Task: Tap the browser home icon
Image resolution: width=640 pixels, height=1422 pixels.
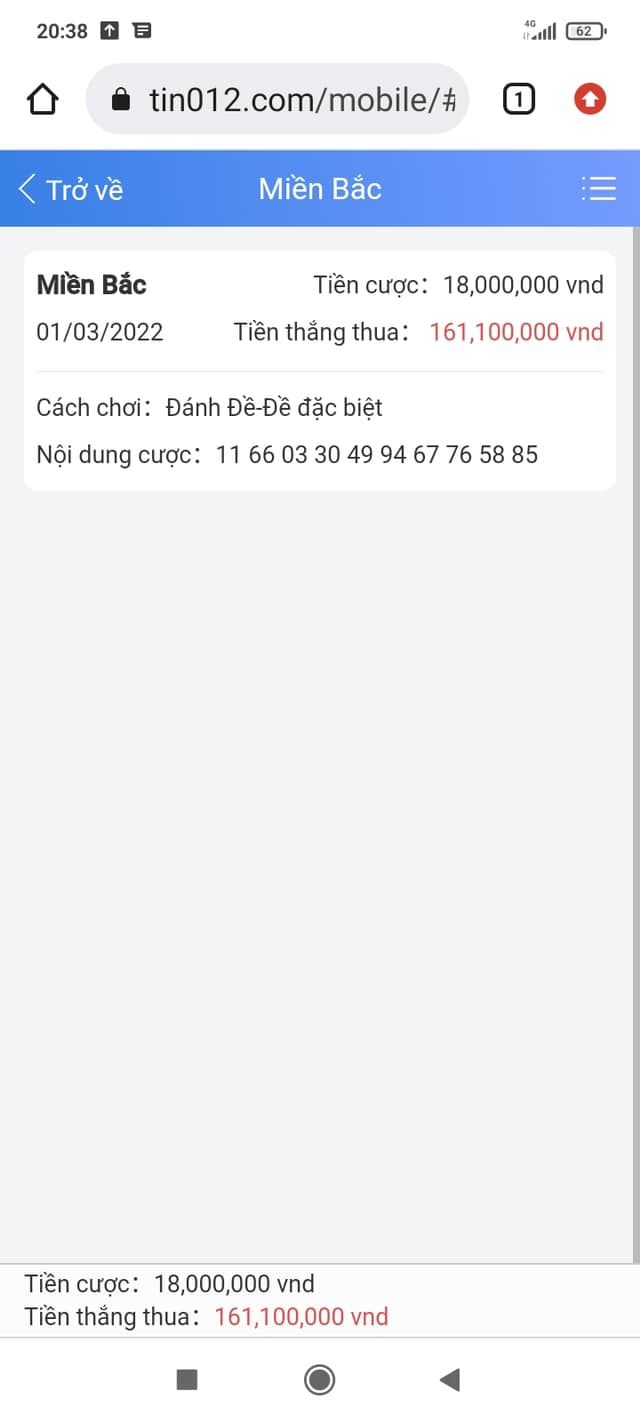Action: pyautogui.click(x=43, y=99)
